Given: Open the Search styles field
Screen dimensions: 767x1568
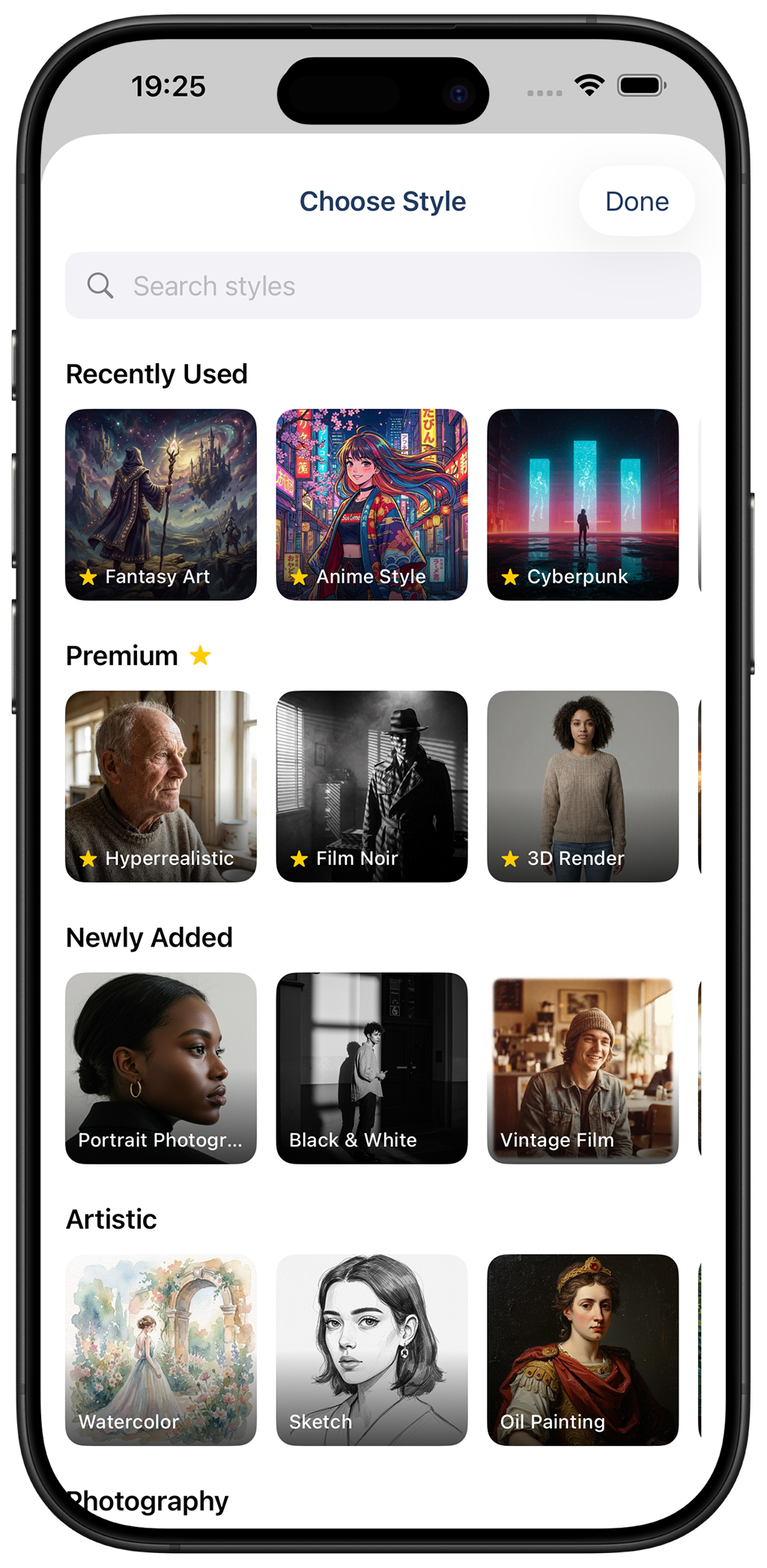Looking at the screenshot, I should click(x=383, y=285).
